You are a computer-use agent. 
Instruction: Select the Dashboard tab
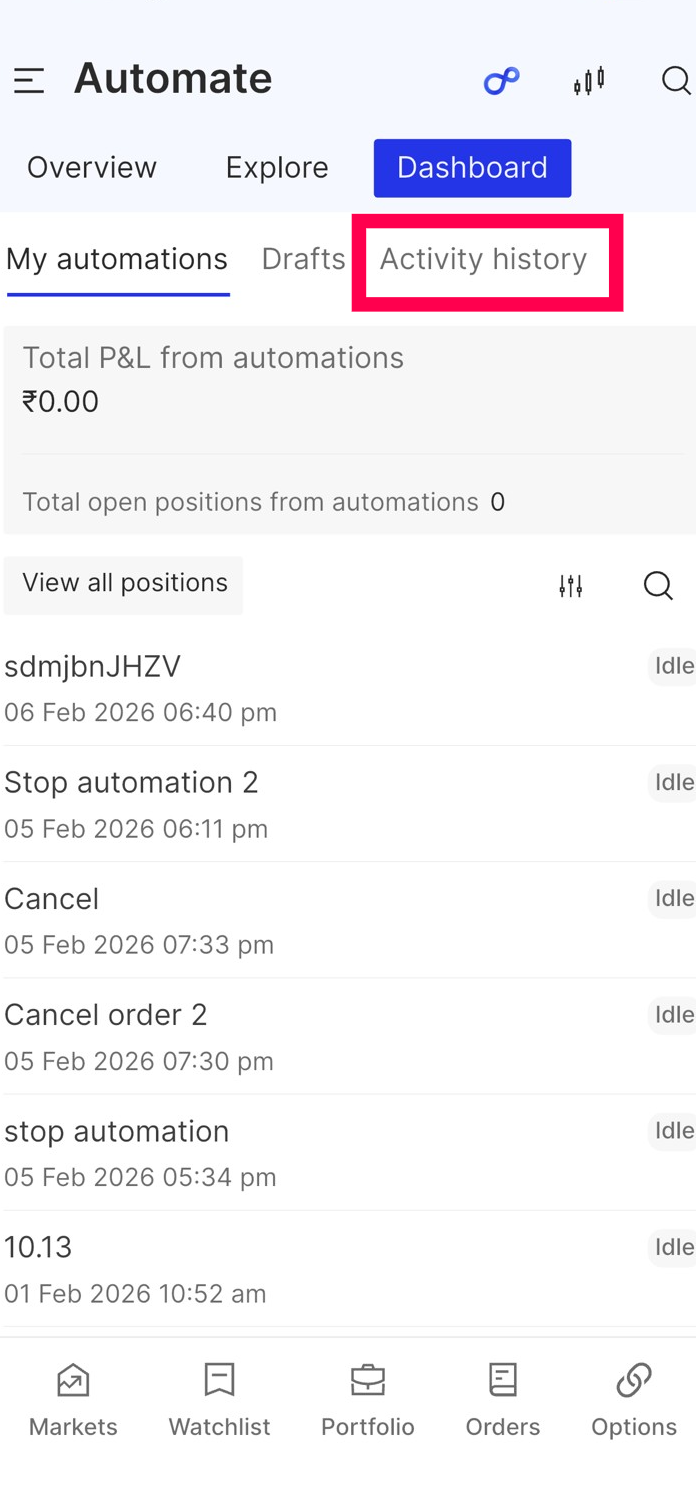tap(472, 167)
